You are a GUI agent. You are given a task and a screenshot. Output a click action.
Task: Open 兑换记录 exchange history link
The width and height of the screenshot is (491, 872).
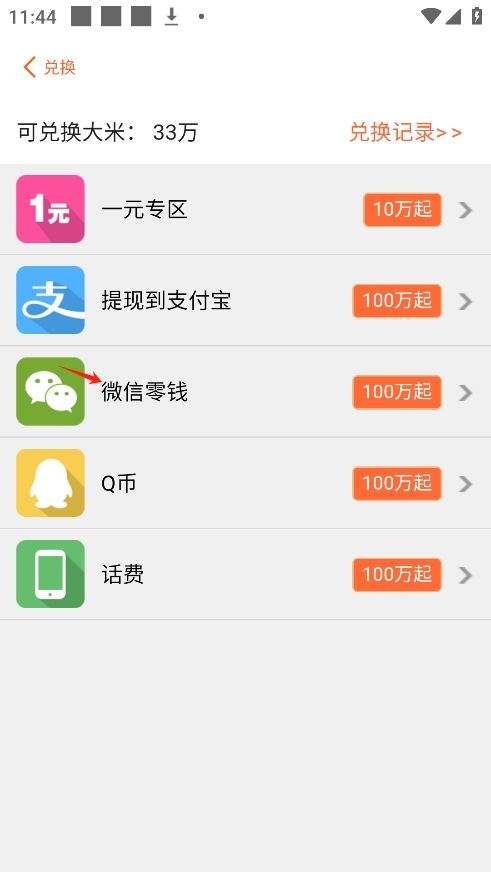(x=405, y=132)
